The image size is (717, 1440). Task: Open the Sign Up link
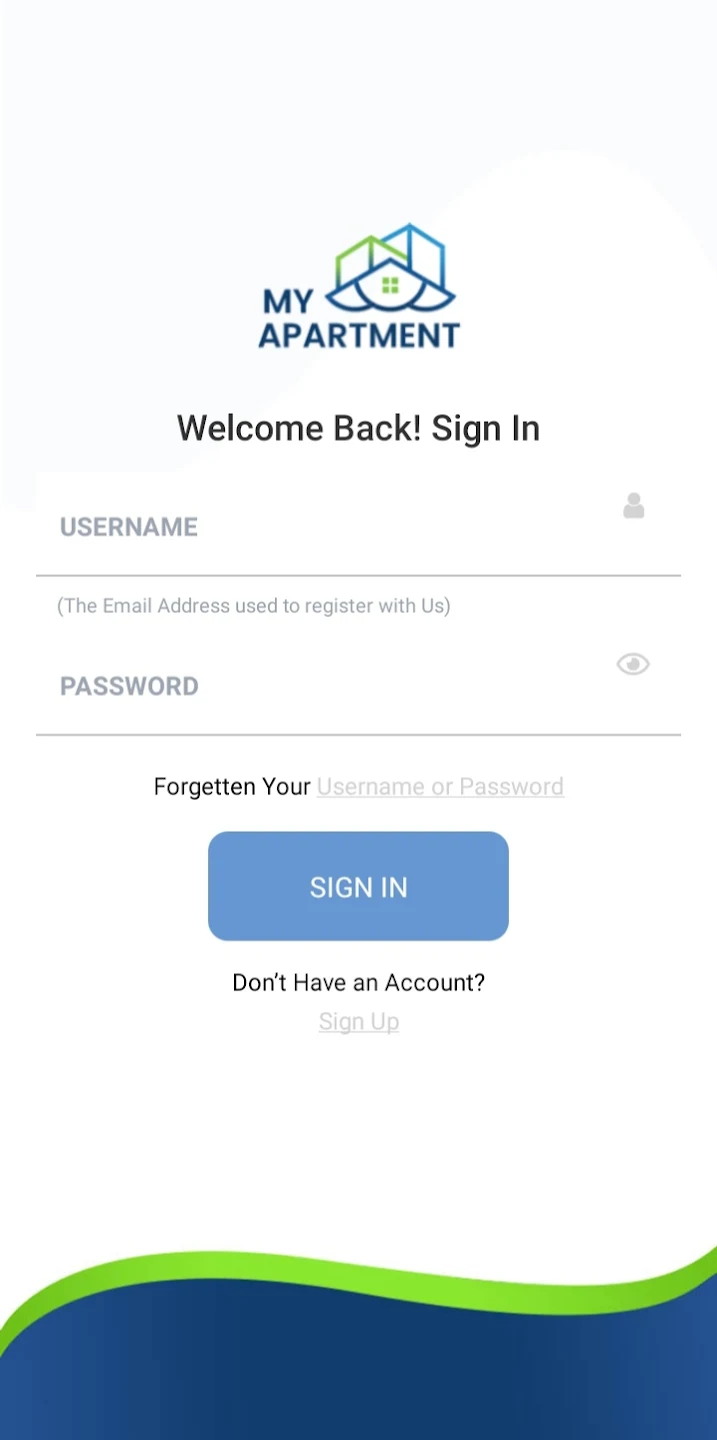(x=359, y=1022)
